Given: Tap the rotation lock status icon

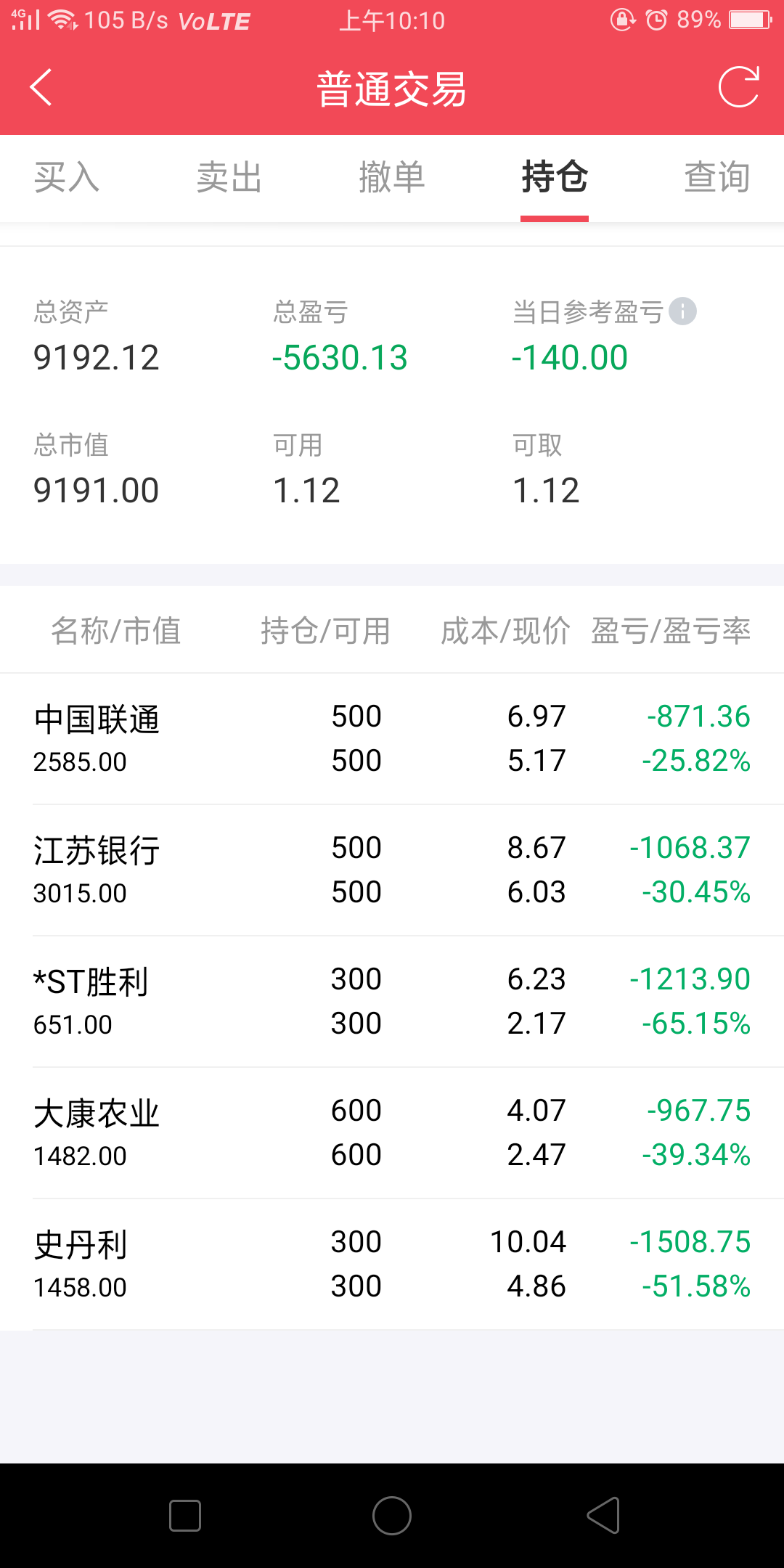Looking at the screenshot, I should pos(621,20).
